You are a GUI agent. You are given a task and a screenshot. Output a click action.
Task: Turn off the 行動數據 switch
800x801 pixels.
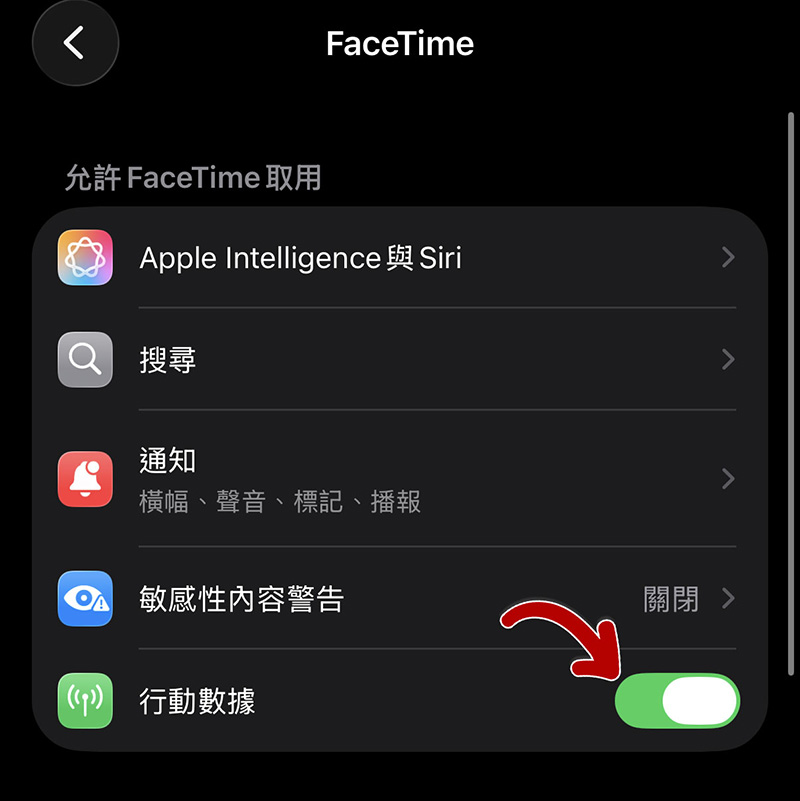pos(678,700)
